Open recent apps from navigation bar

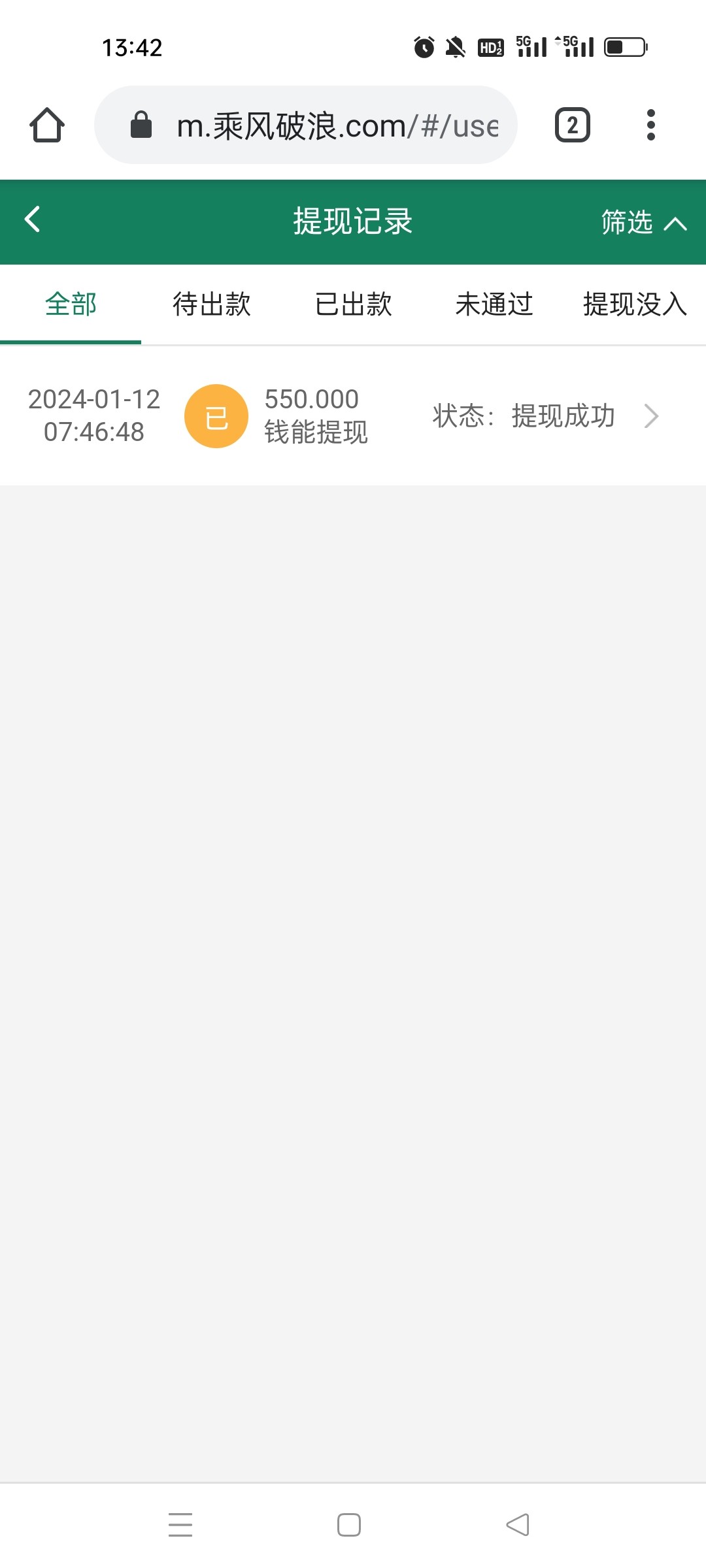(x=180, y=1525)
